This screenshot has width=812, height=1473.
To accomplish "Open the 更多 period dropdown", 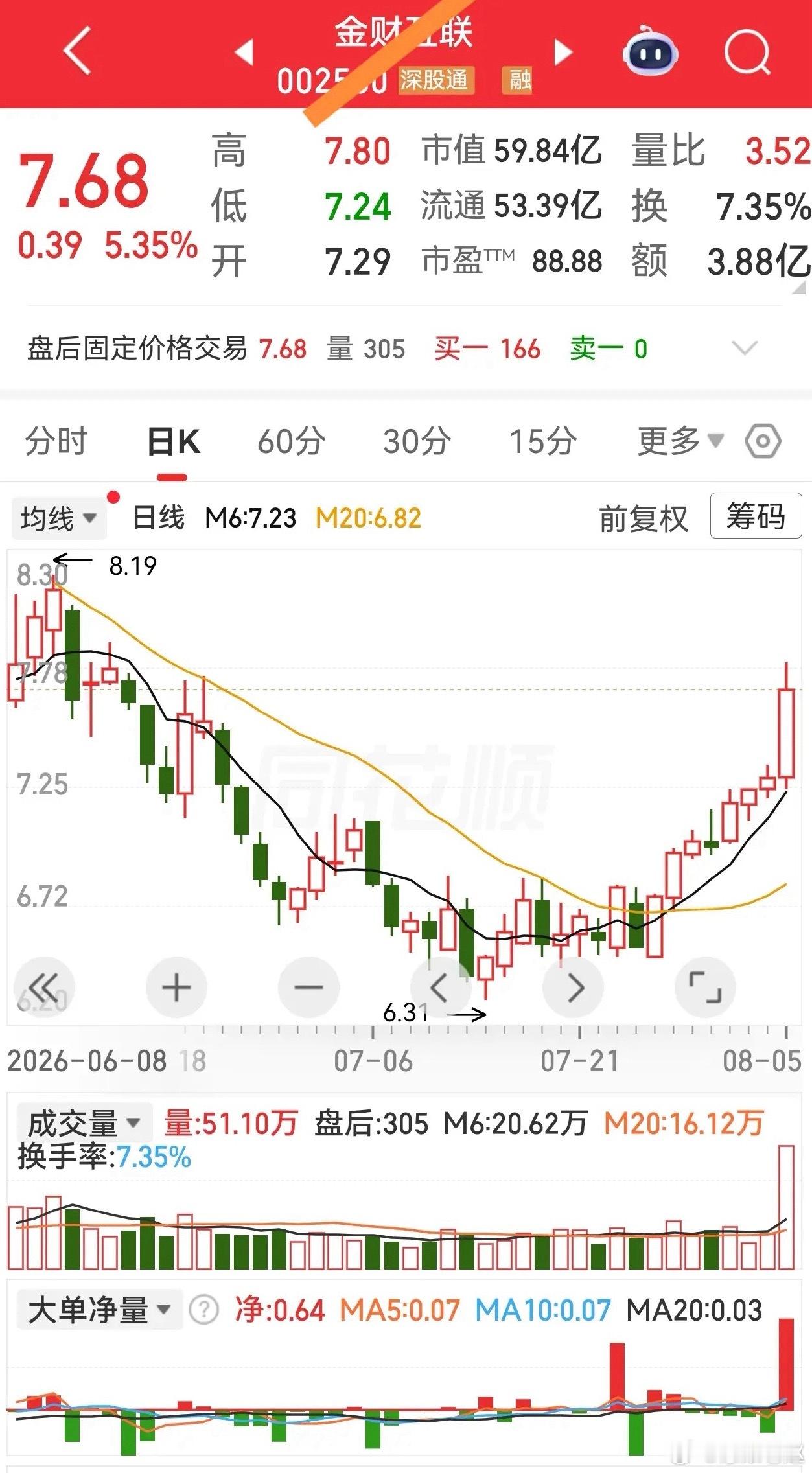I will point(680,441).
